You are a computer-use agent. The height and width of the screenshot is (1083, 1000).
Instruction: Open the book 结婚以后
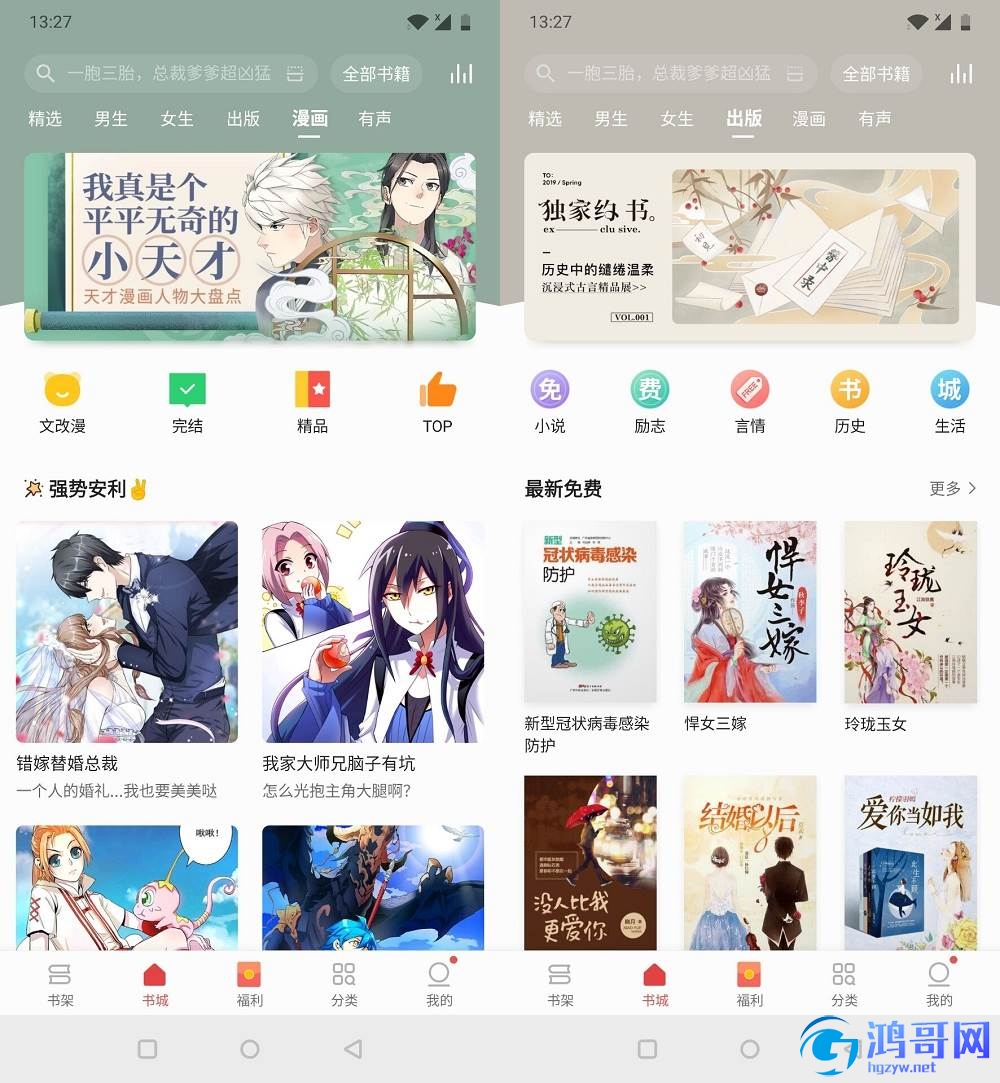750,862
